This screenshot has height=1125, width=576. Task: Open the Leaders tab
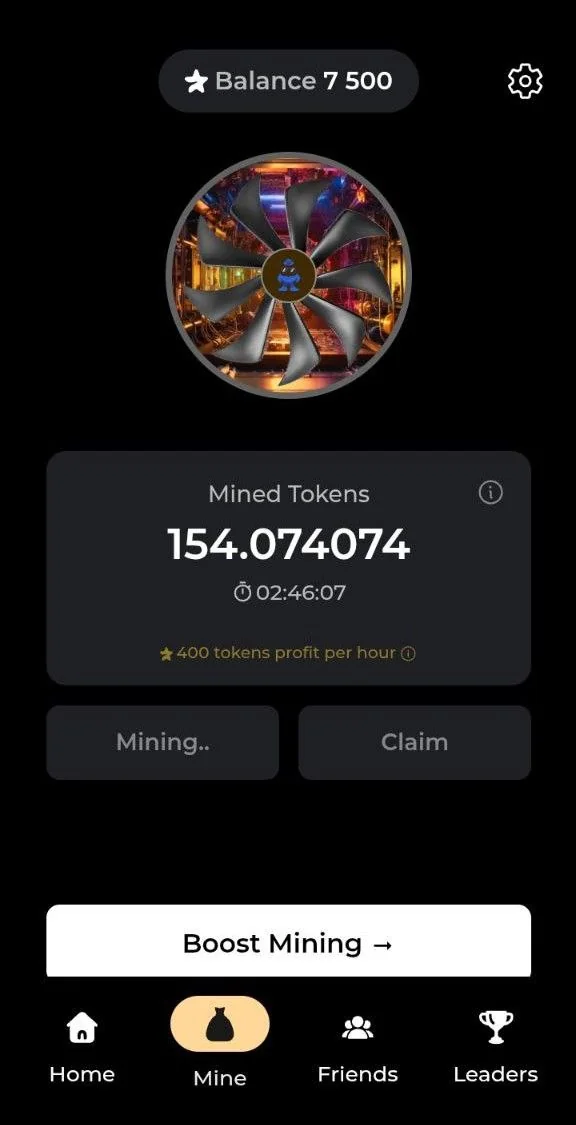click(x=496, y=1048)
